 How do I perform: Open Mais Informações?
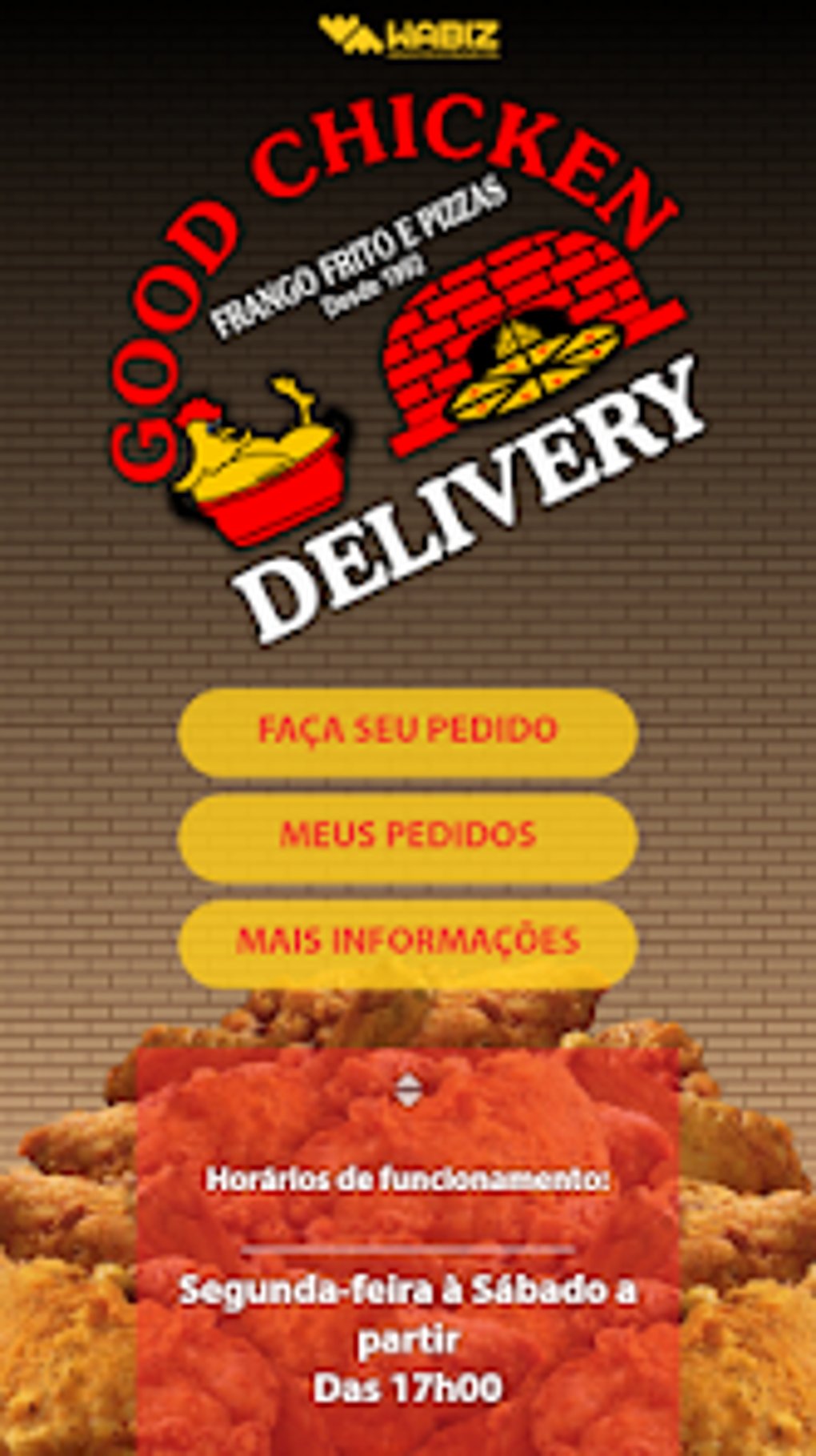pos(407,941)
